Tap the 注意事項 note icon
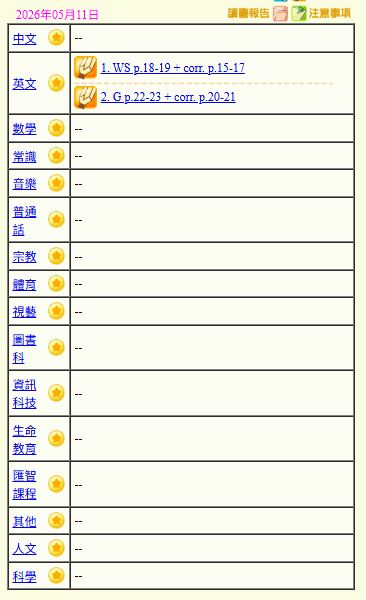This screenshot has width=366, height=600. 299,14
